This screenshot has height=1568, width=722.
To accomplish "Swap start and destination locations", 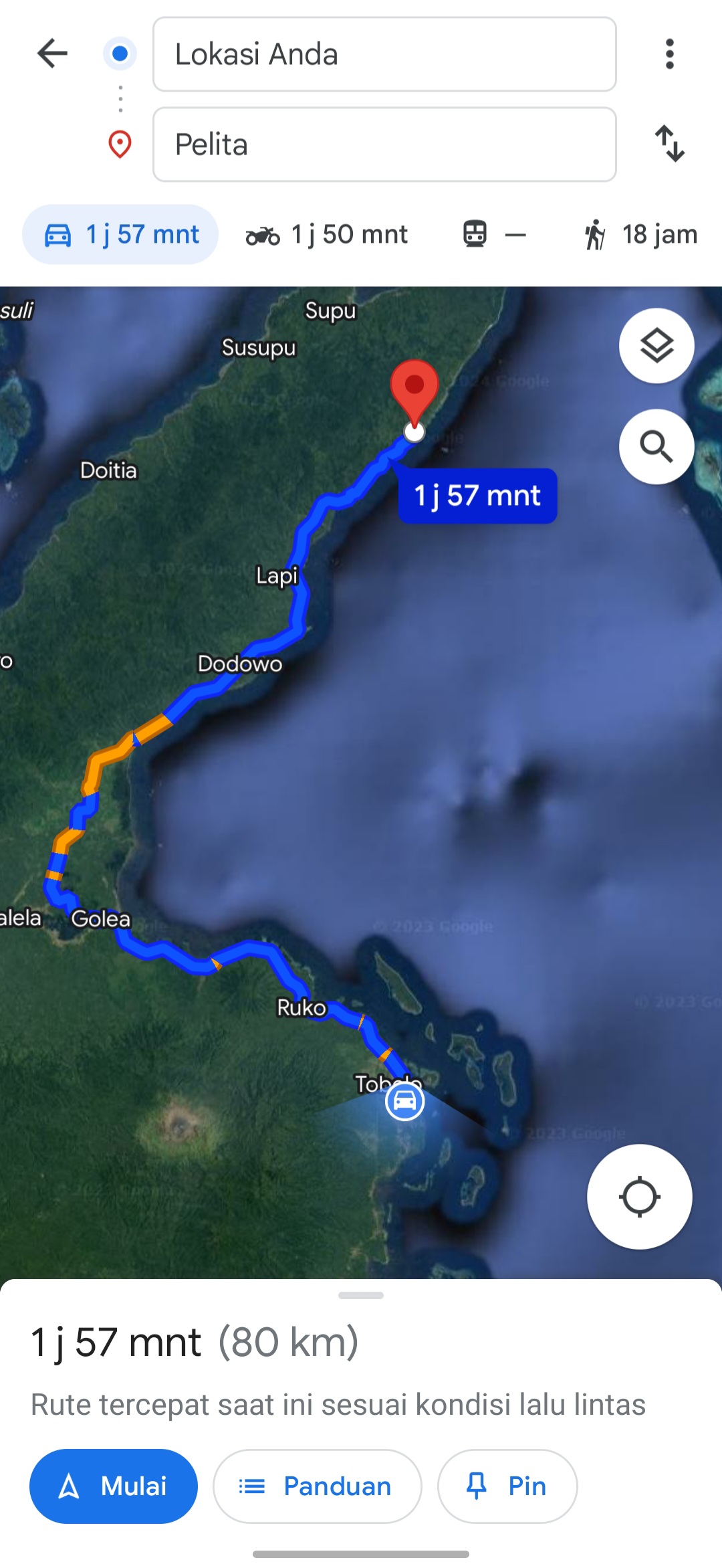I will [669, 144].
